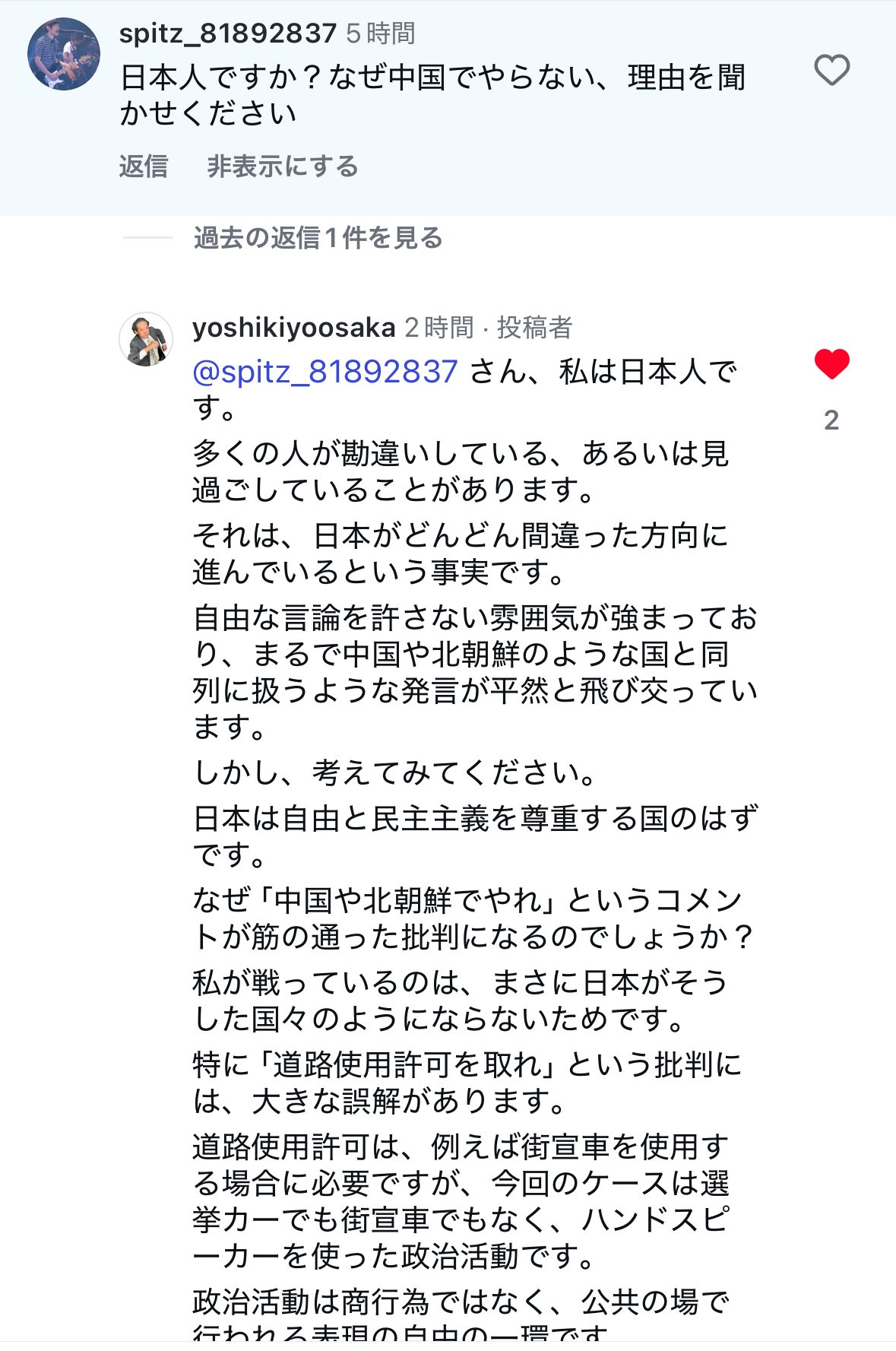Like the comment by spitz_81892837
This screenshot has width=896, height=1351.
[x=831, y=71]
